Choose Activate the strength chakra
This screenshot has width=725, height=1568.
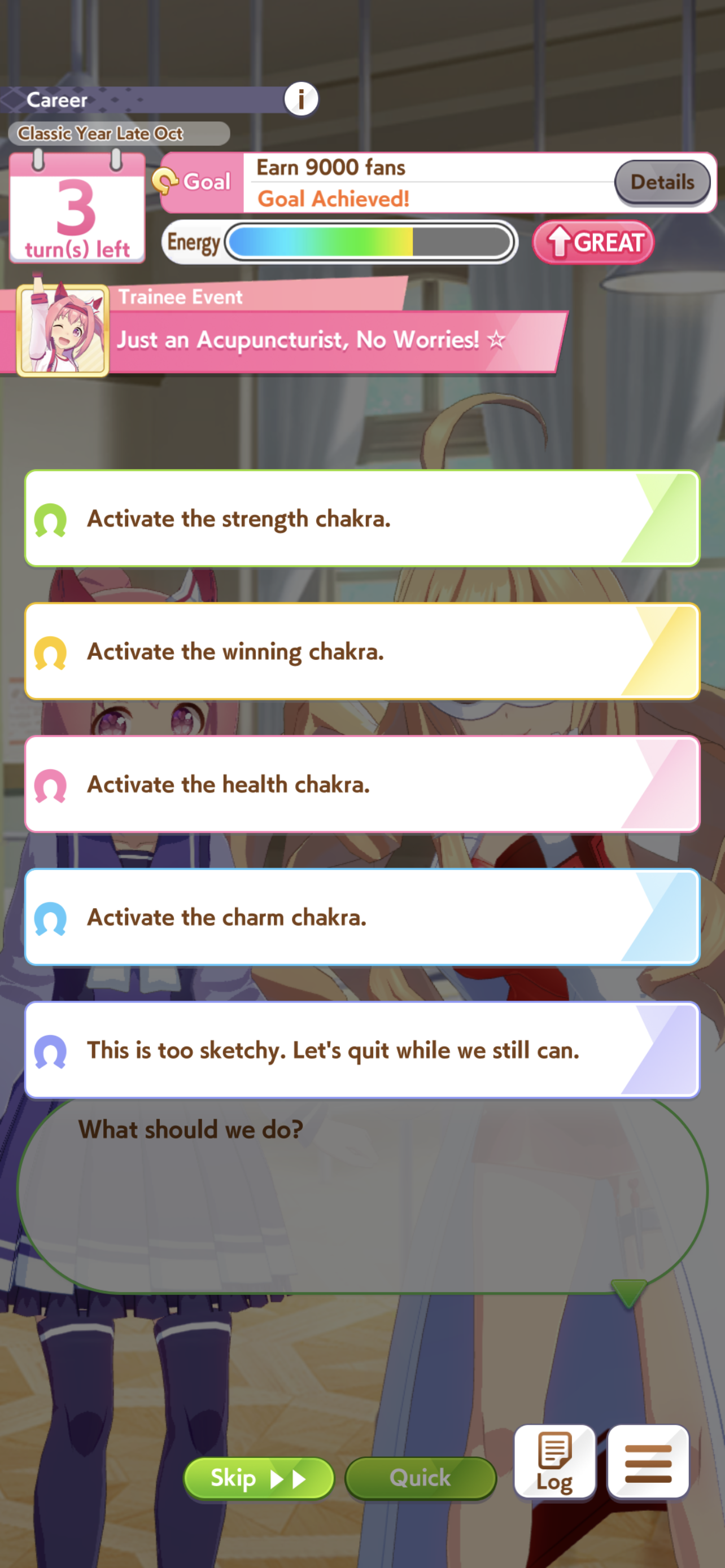pyautogui.click(x=361, y=519)
